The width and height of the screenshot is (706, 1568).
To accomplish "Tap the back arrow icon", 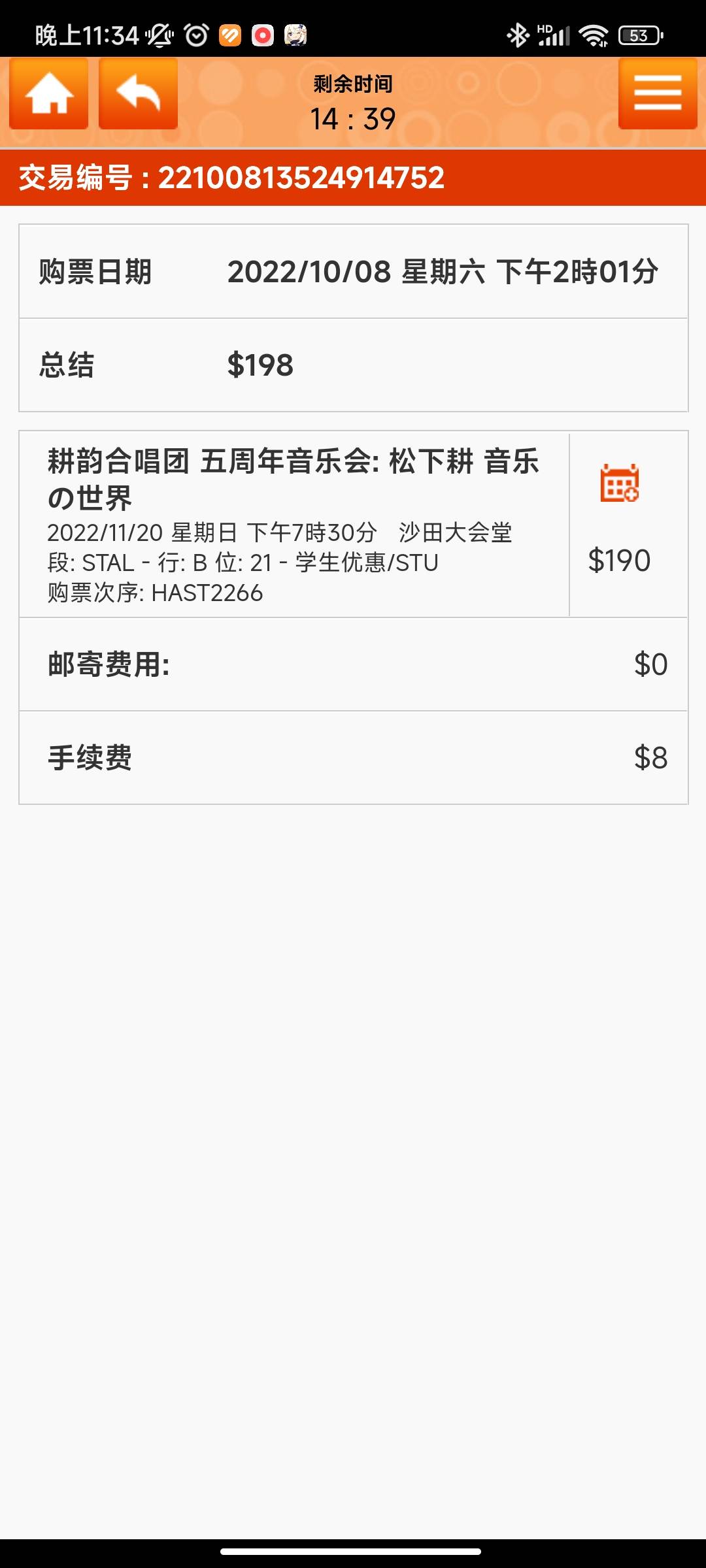I will pos(136,94).
